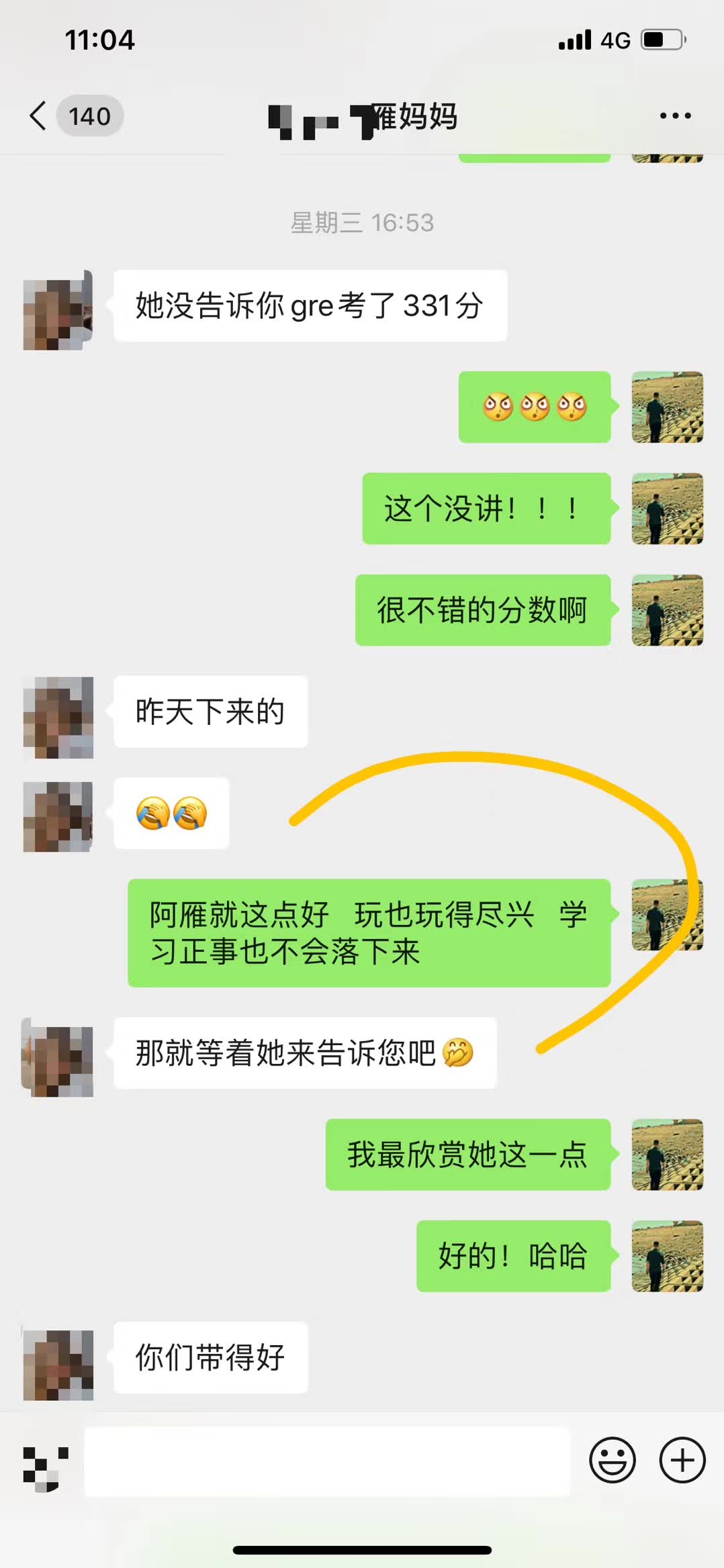This screenshot has height=1568, width=724.
Task: Open the three-dot chat info menu
Action: [x=675, y=116]
